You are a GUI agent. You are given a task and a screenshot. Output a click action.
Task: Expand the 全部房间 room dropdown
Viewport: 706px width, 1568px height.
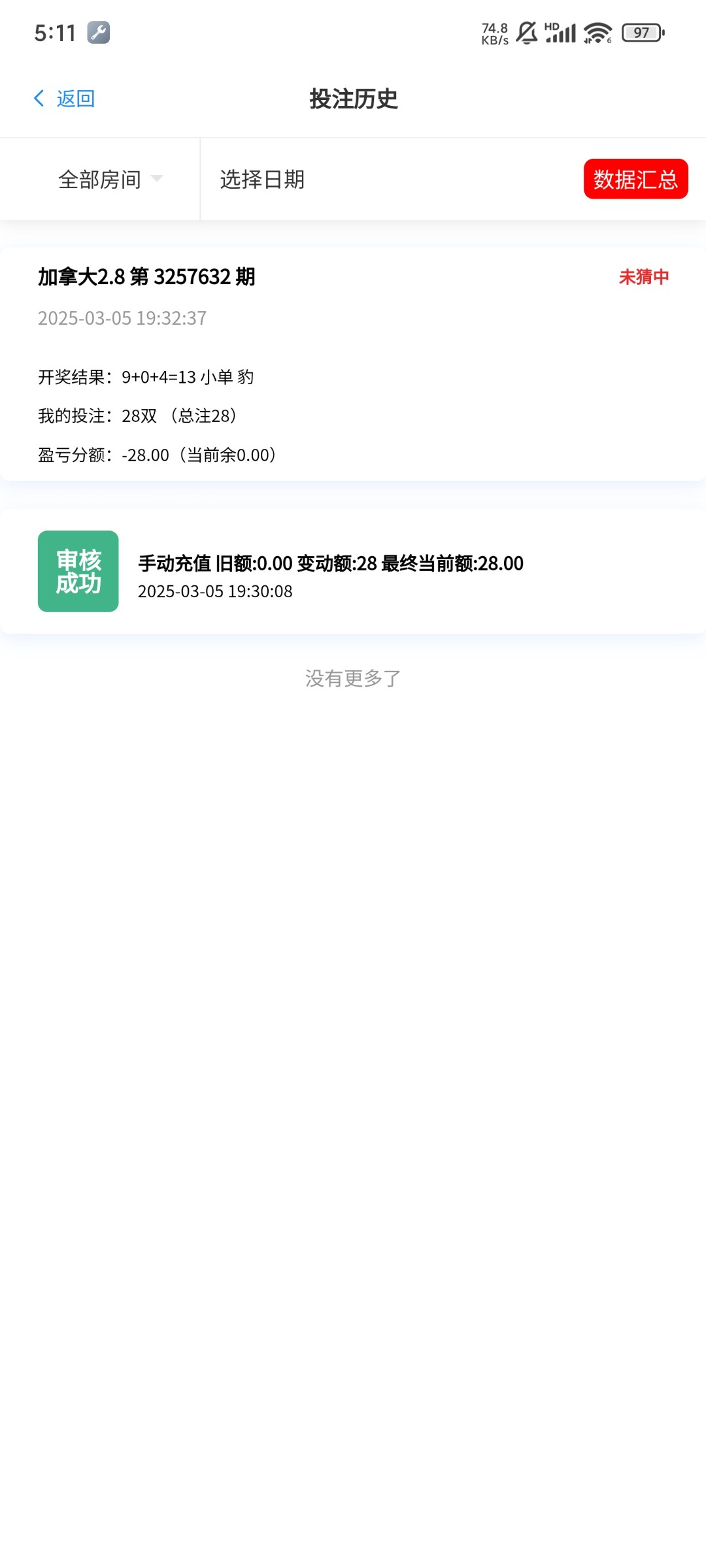coord(110,179)
